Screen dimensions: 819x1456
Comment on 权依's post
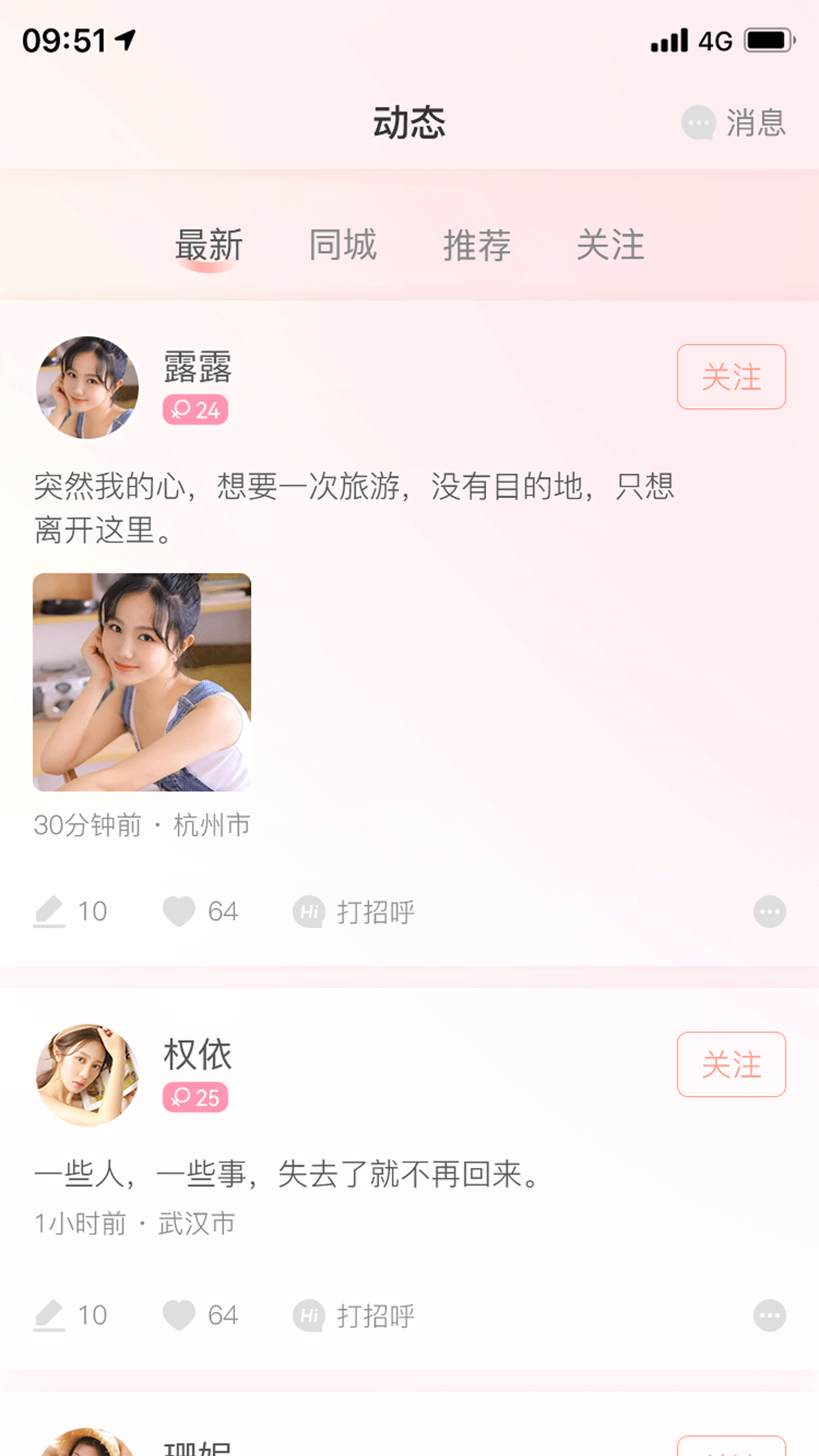coord(70,1315)
